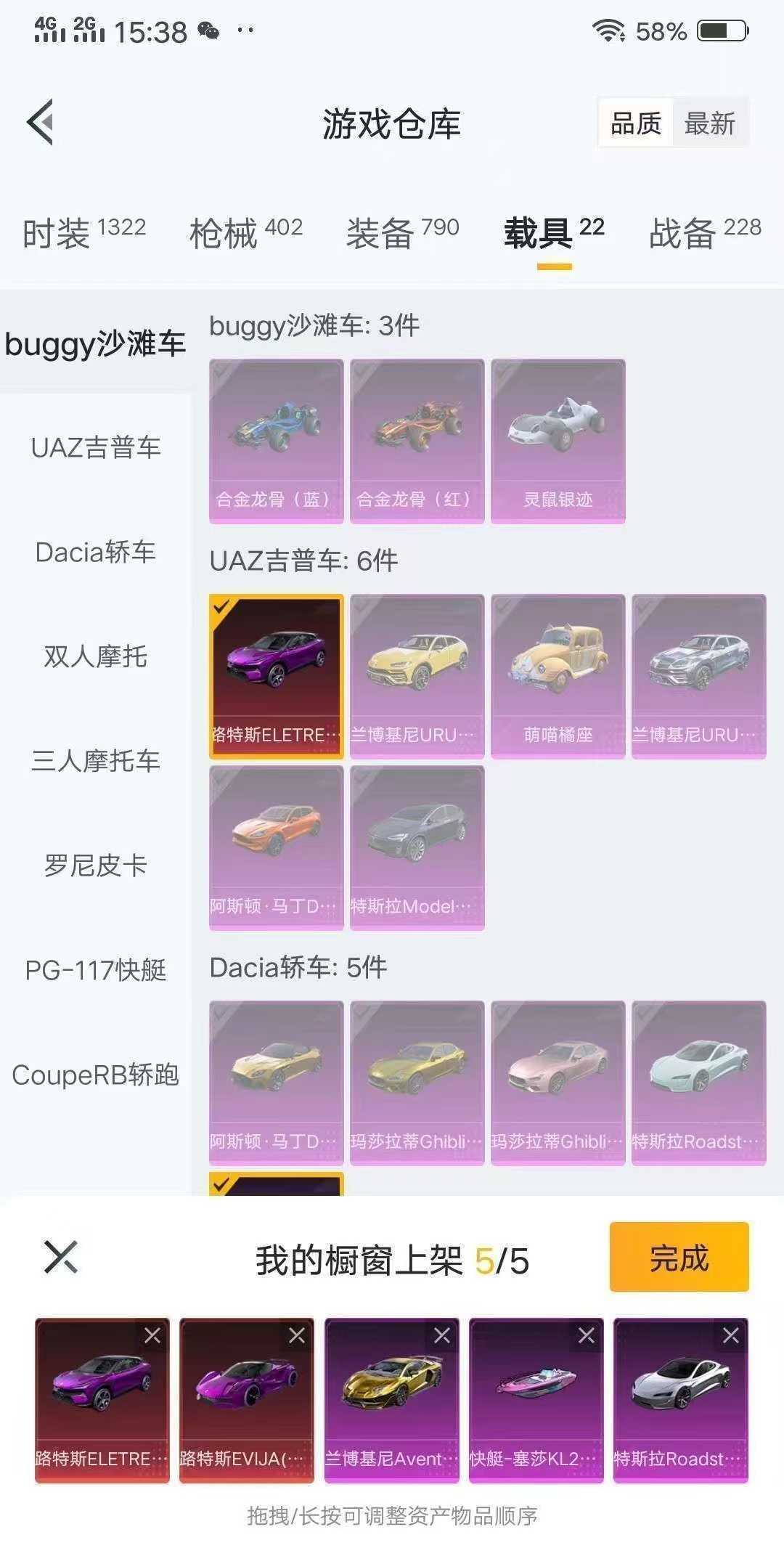Select UAZ吉普车 in the side list
The height and width of the screenshot is (1564, 784).
(95, 447)
